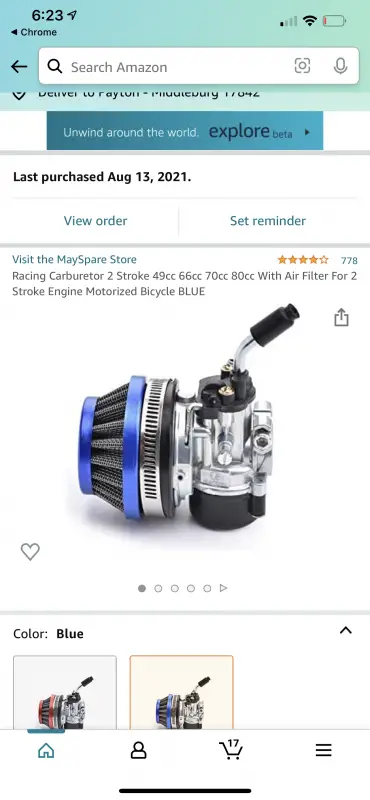Screen dimensions: 370x800
Task: Open the explore beta banner
Action: (185, 131)
